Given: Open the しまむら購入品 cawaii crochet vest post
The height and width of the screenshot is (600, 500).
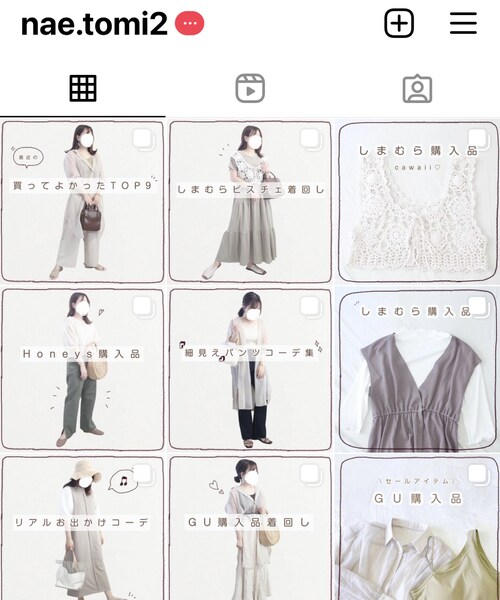Looking at the screenshot, I should [417, 202].
